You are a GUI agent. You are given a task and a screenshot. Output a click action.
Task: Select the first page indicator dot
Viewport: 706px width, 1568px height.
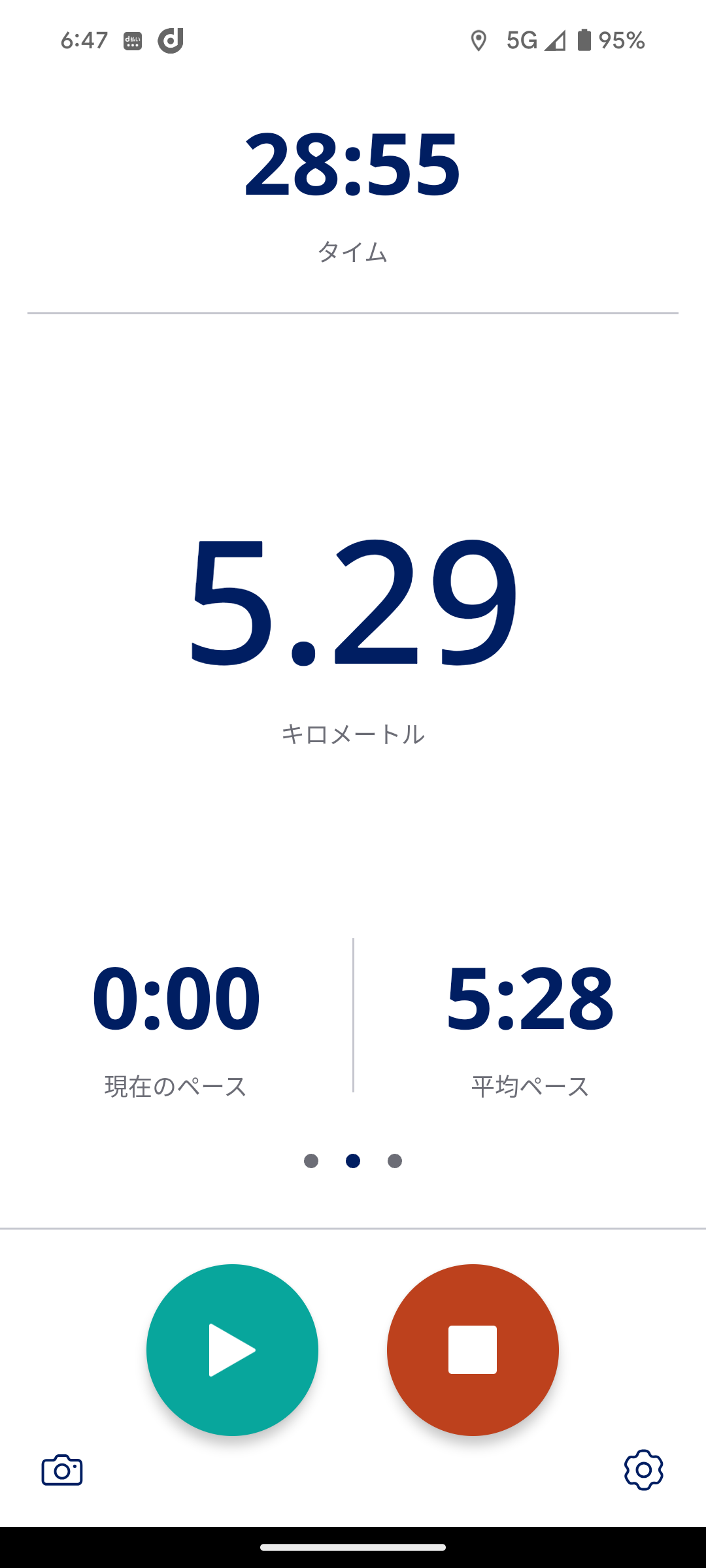point(311,1161)
